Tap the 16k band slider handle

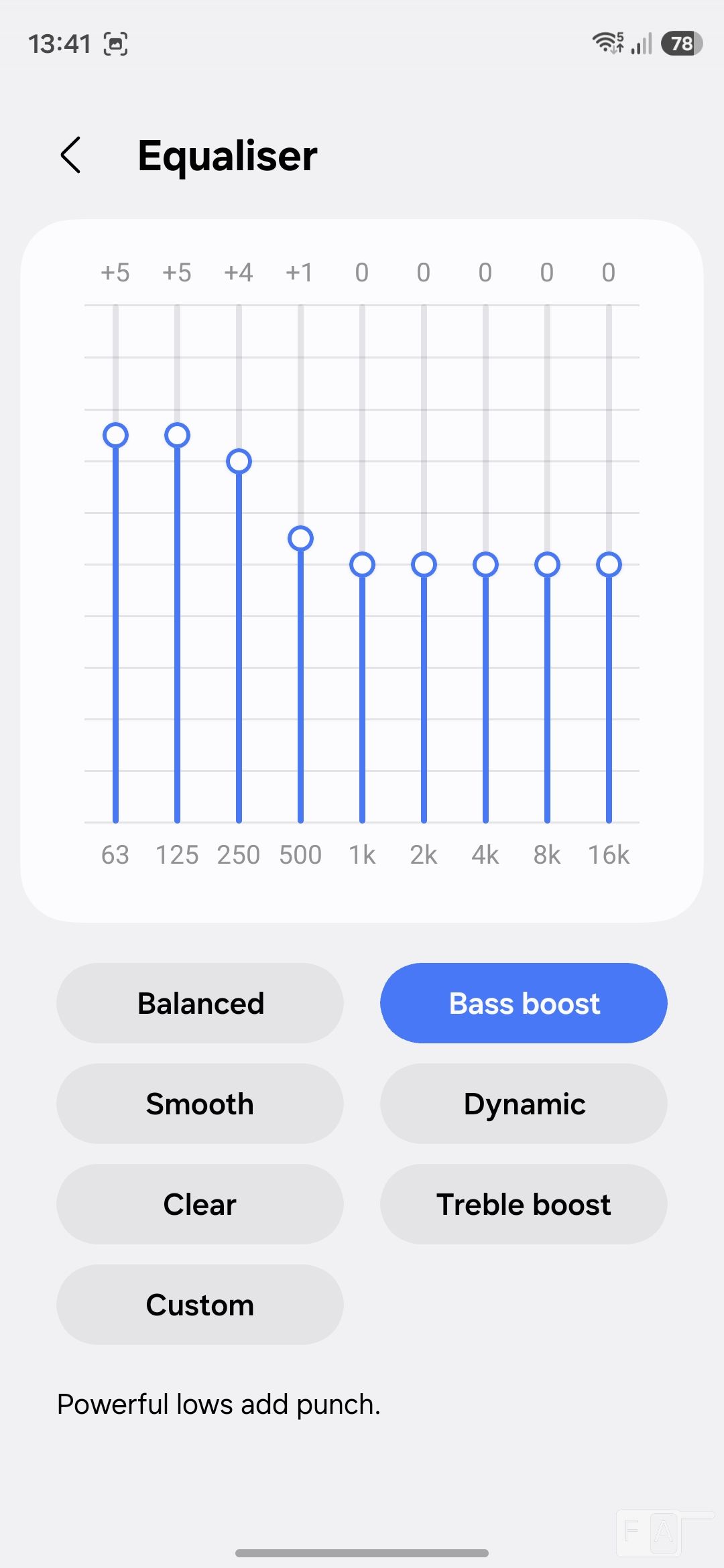click(x=609, y=564)
